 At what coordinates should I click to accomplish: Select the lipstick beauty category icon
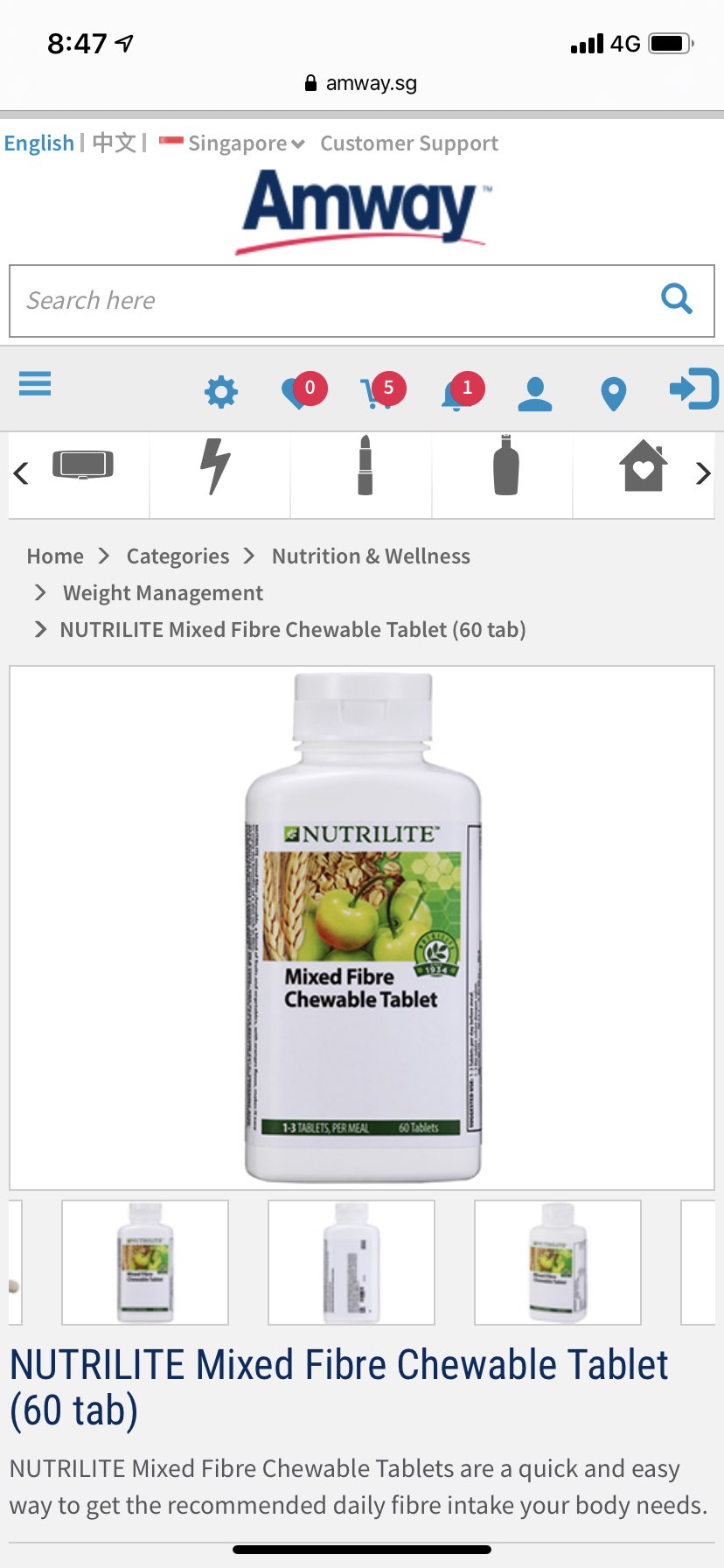[x=365, y=465]
